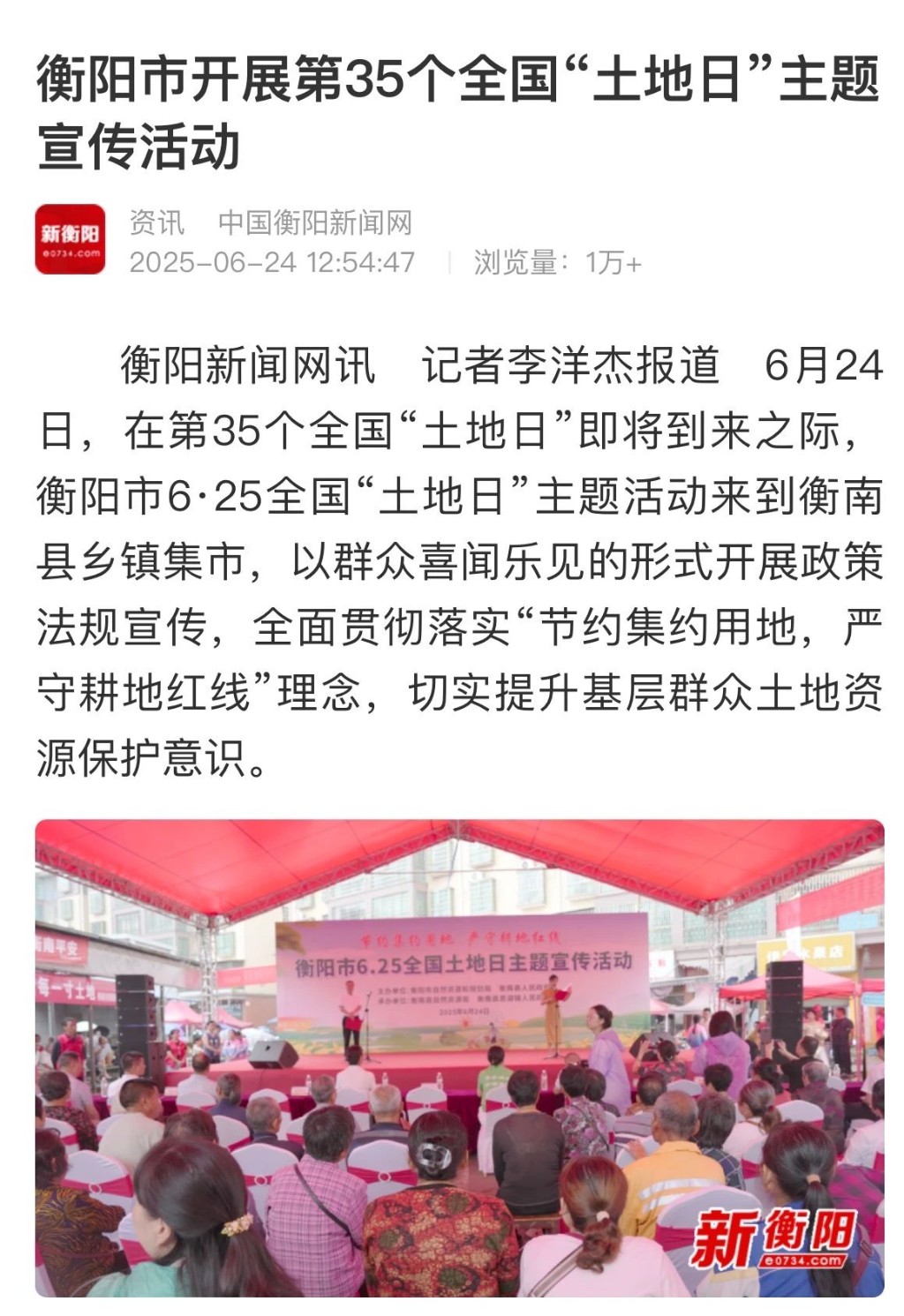The width and height of the screenshot is (904, 1316).
Task: Open the 新衡阳 publisher avatar
Action: (70, 239)
